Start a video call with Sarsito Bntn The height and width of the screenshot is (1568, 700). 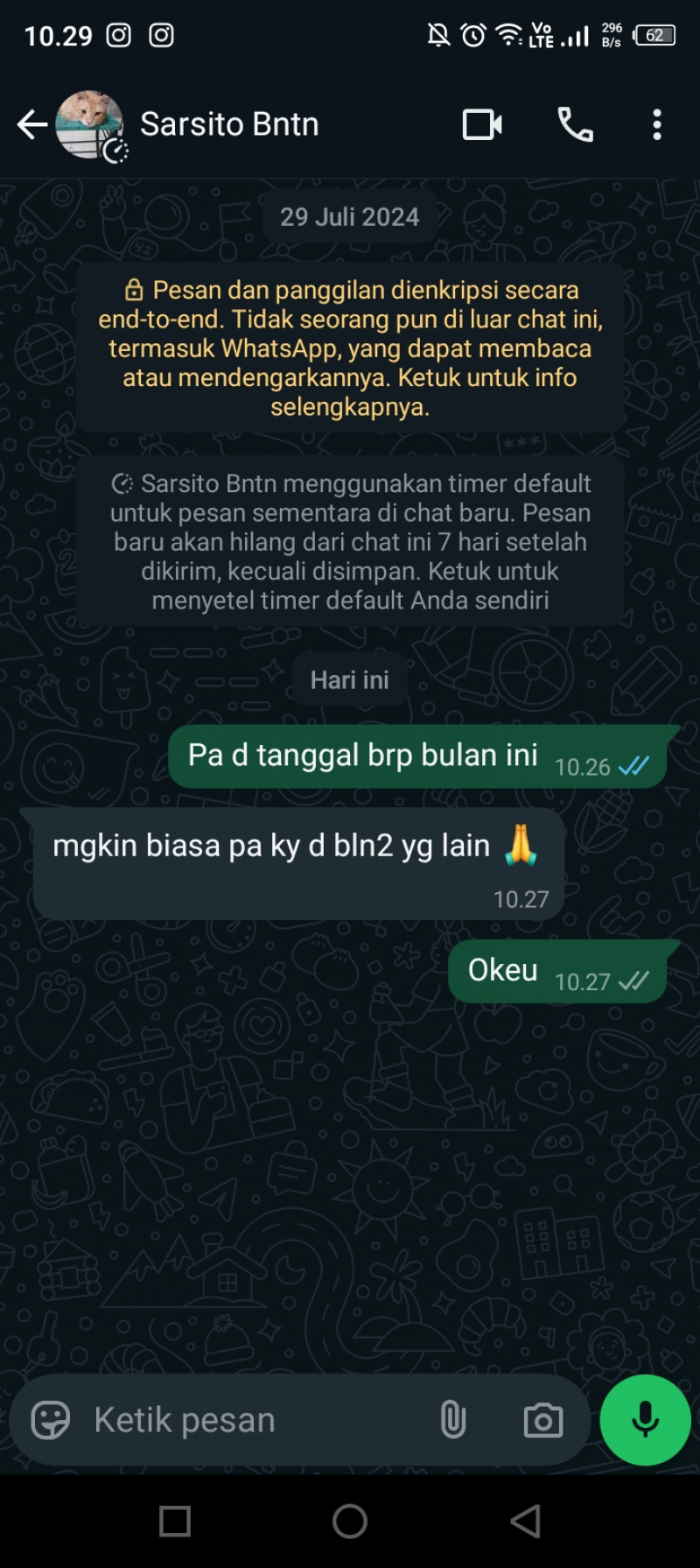pos(482,125)
